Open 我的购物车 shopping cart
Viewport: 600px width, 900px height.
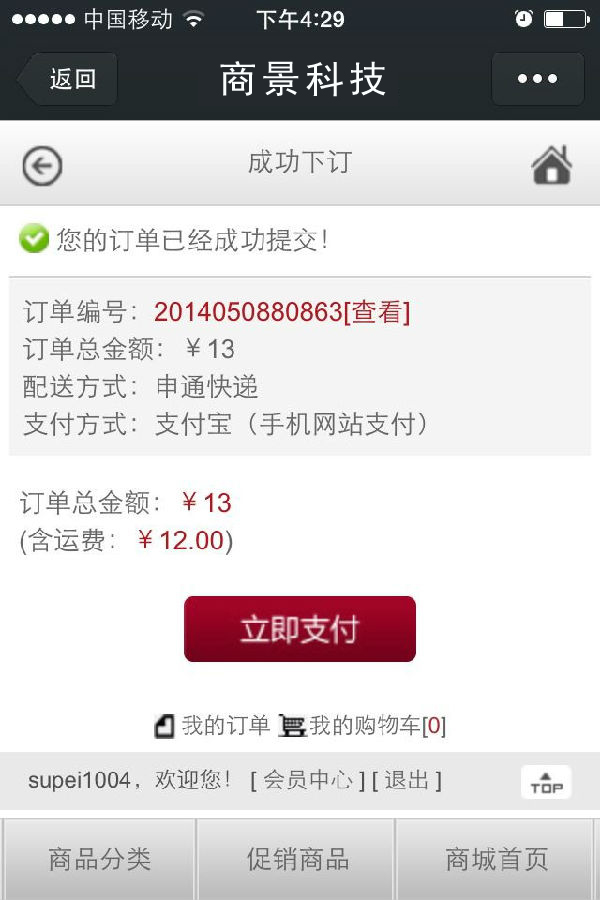tap(362, 726)
